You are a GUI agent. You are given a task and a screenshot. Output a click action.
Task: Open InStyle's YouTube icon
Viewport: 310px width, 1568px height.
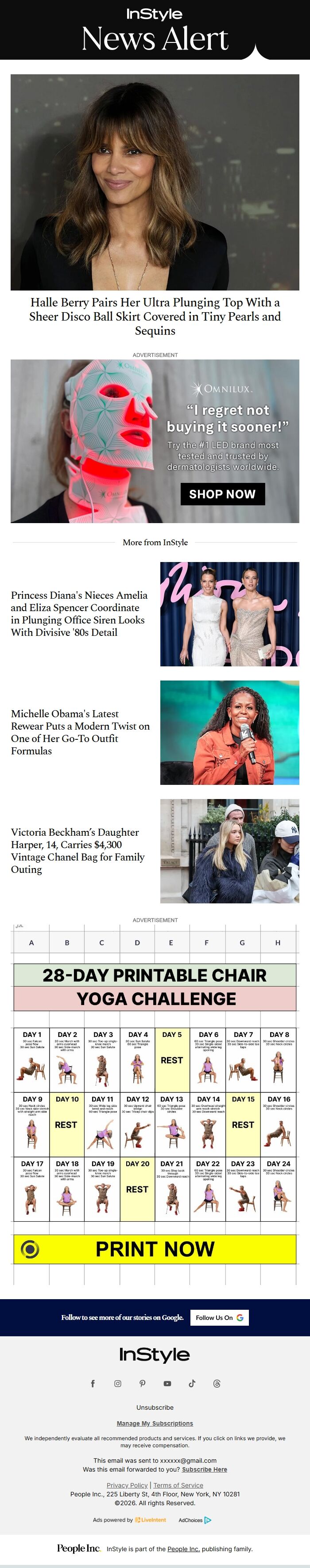(167, 1383)
